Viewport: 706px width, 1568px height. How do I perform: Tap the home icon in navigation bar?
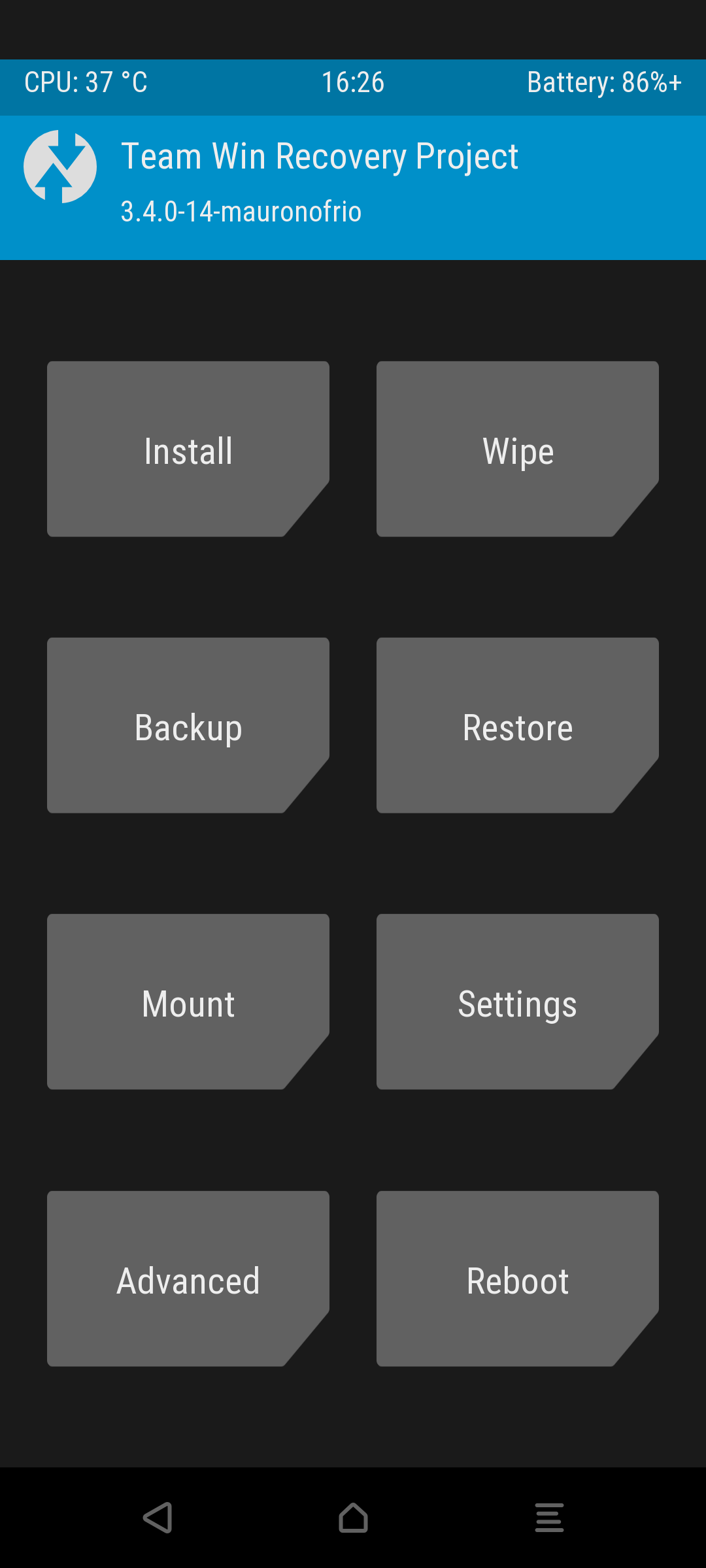pyautogui.click(x=353, y=1517)
